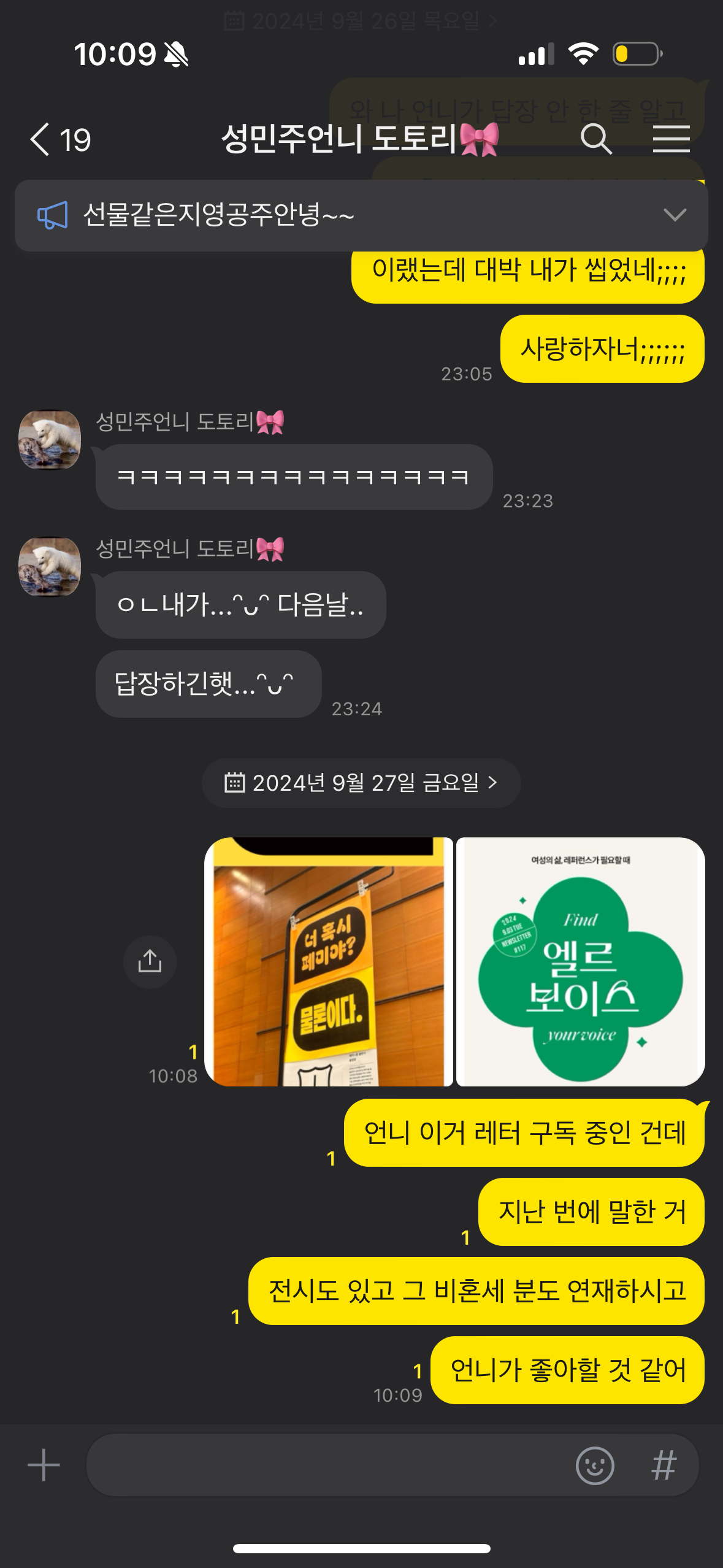The height and width of the screenshot is (1568, 723).
Task: Search within this conversation
Action: (x=596, y=139)
